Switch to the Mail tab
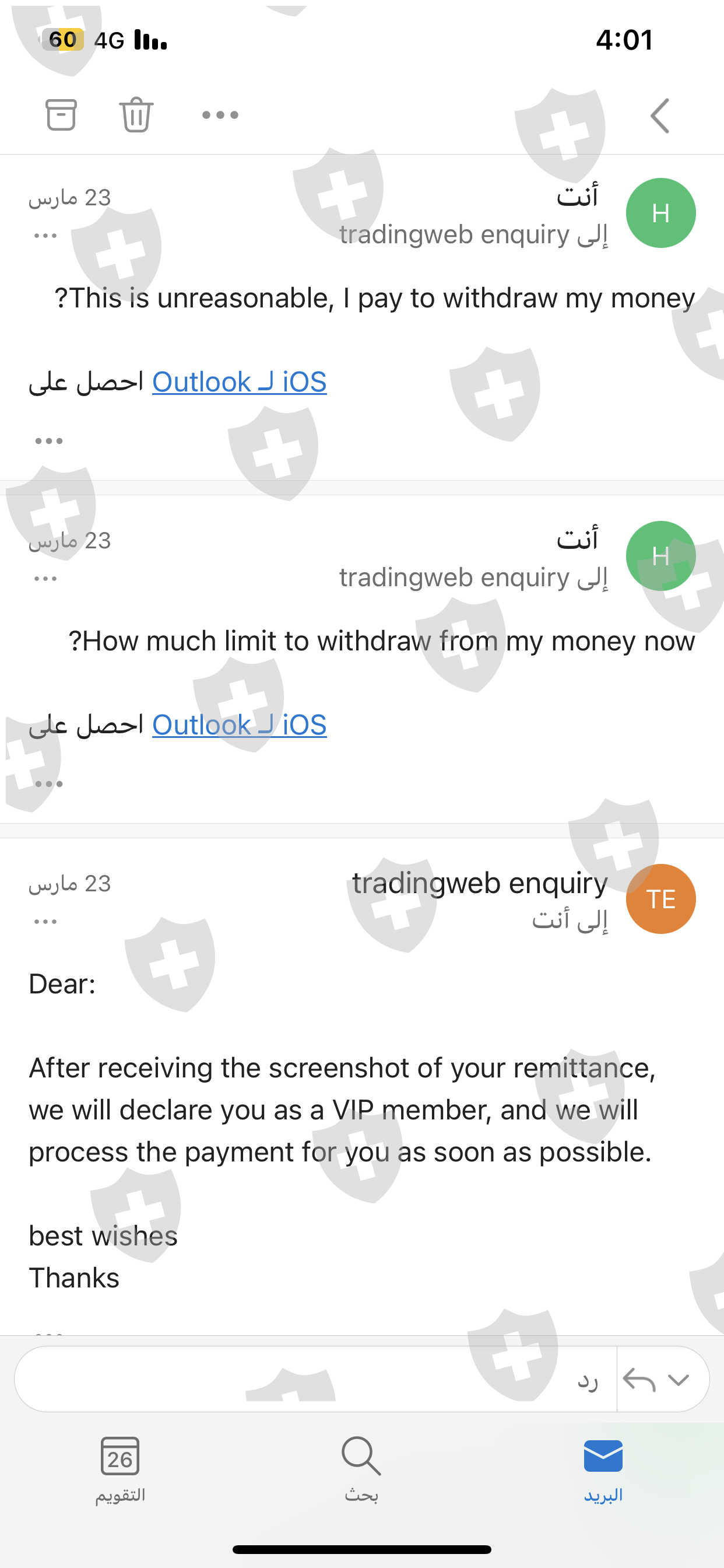The height and width of the screenshot is (1568, 724). tap(603, 1469)
